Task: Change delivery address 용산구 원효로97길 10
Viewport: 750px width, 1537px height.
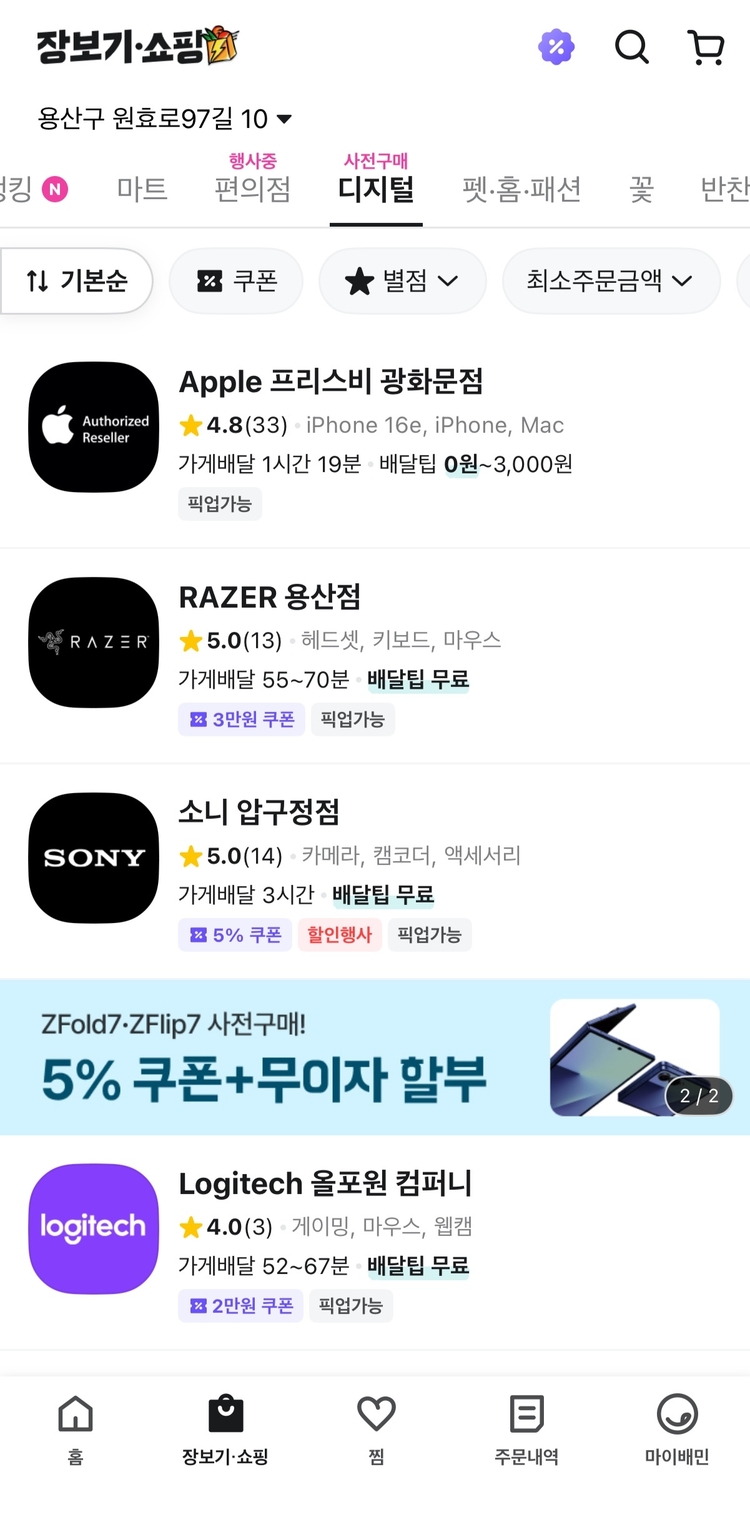Action: [x=165, y=119]
